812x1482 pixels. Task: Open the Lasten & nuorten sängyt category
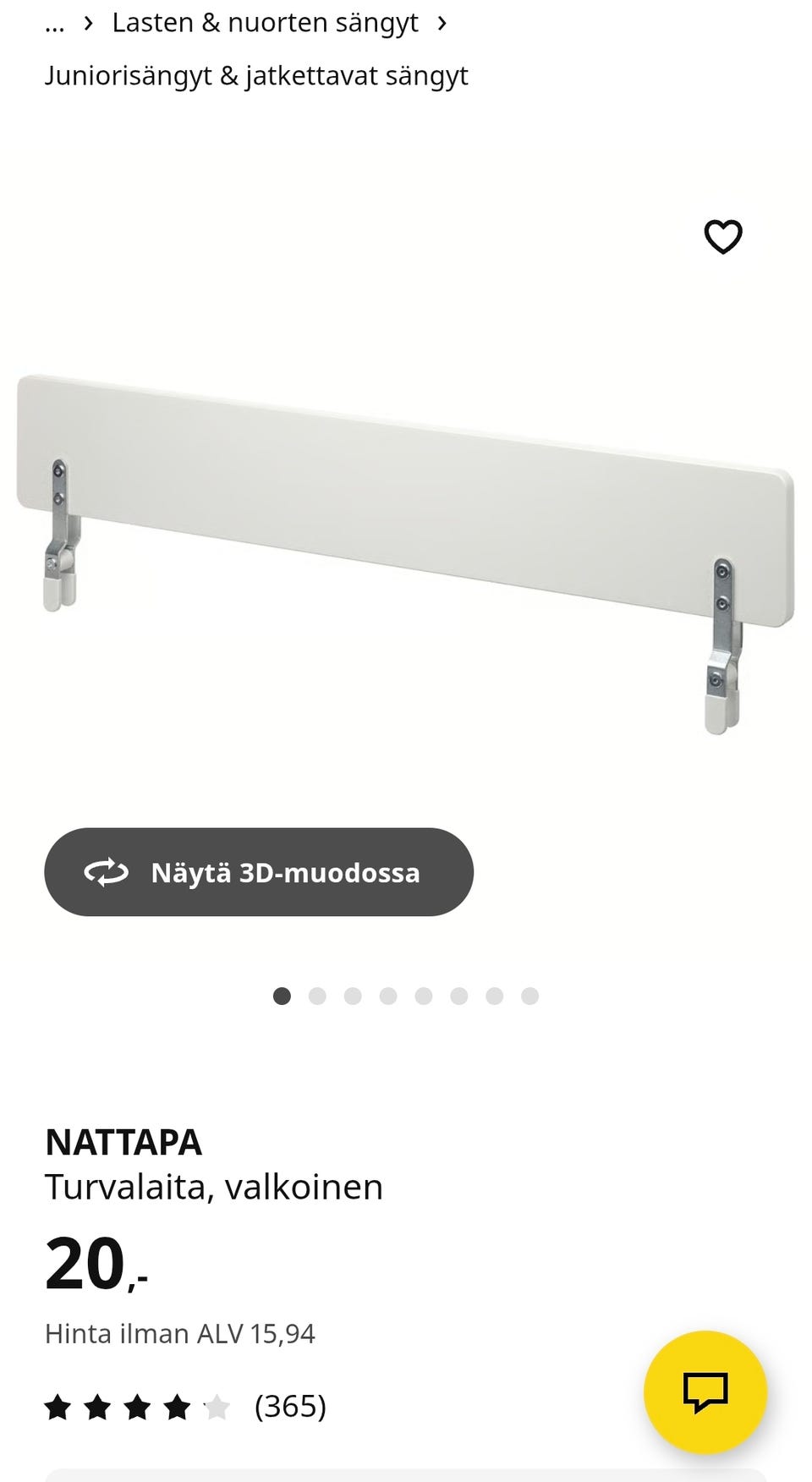264,23
